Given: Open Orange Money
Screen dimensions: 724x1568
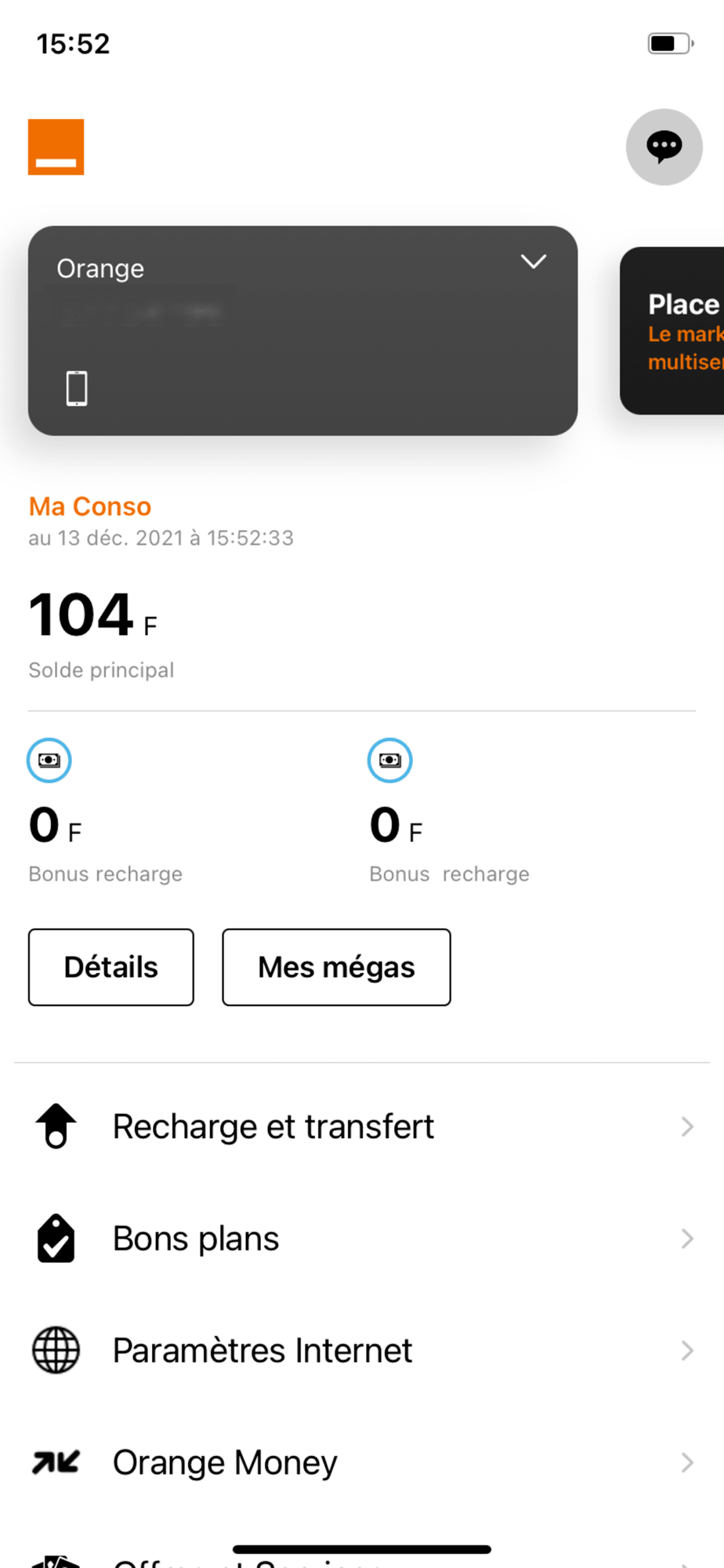Looking at the screenshot, I should click(x=362, y=1462).
